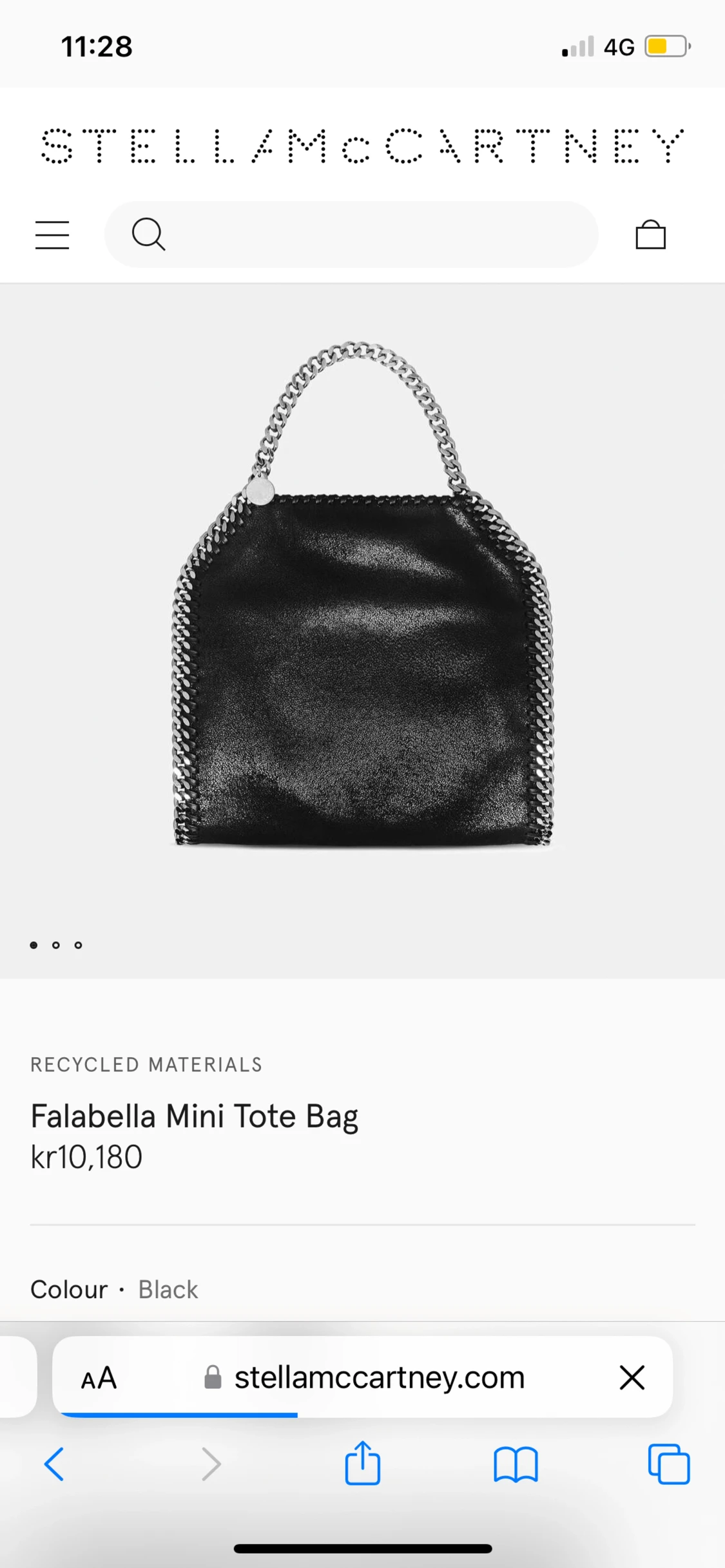Jump to the second image dot
The height and width of the screenshot is (1568, 725).
point(56,945)
